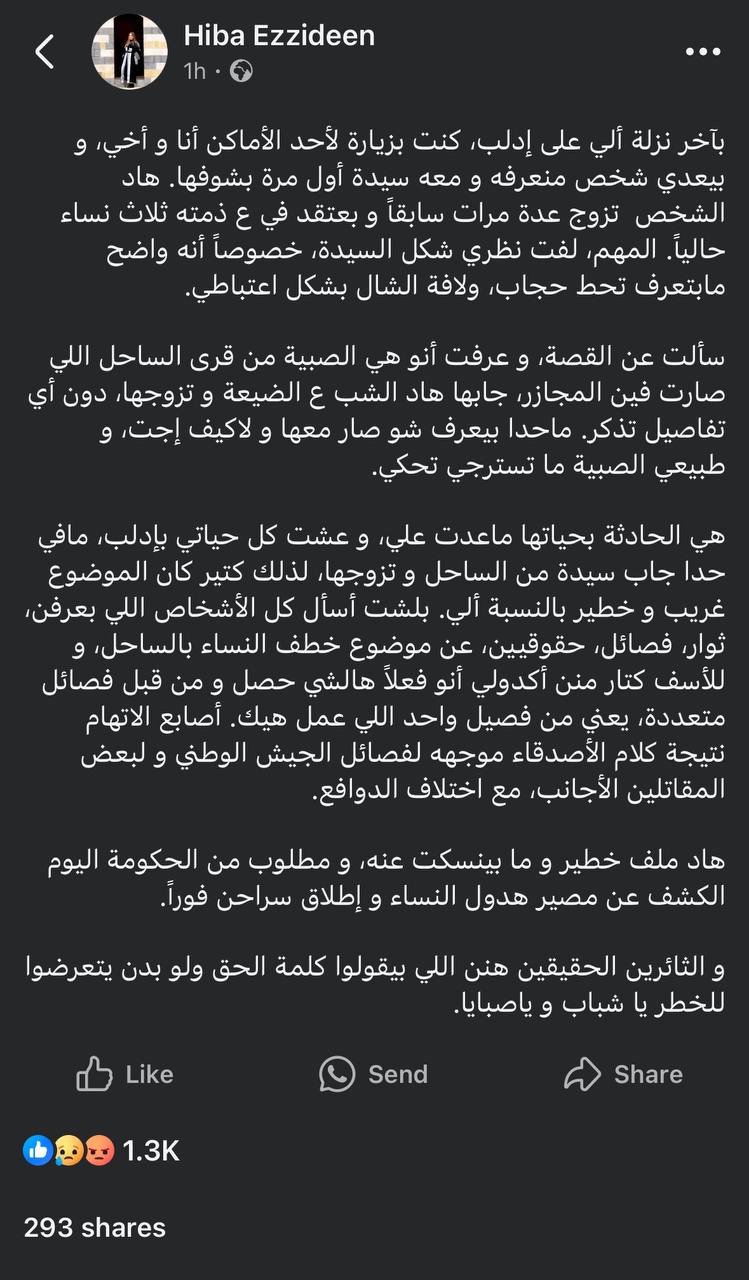Open Hiba Ezzideen's profile name link
The height and width of the screenshot is (1280, 749).
pos(279,36)
